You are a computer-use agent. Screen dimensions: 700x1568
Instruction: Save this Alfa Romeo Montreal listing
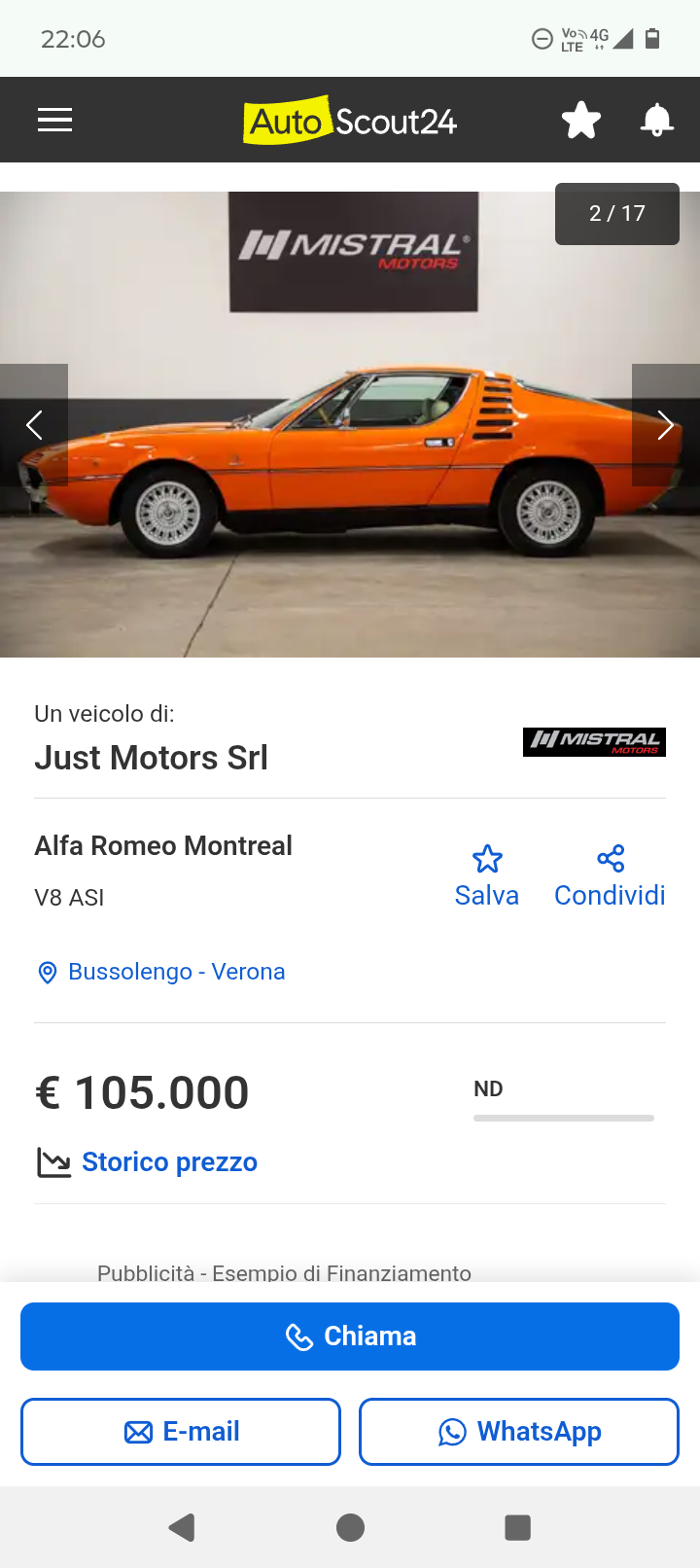pos(486,875)
